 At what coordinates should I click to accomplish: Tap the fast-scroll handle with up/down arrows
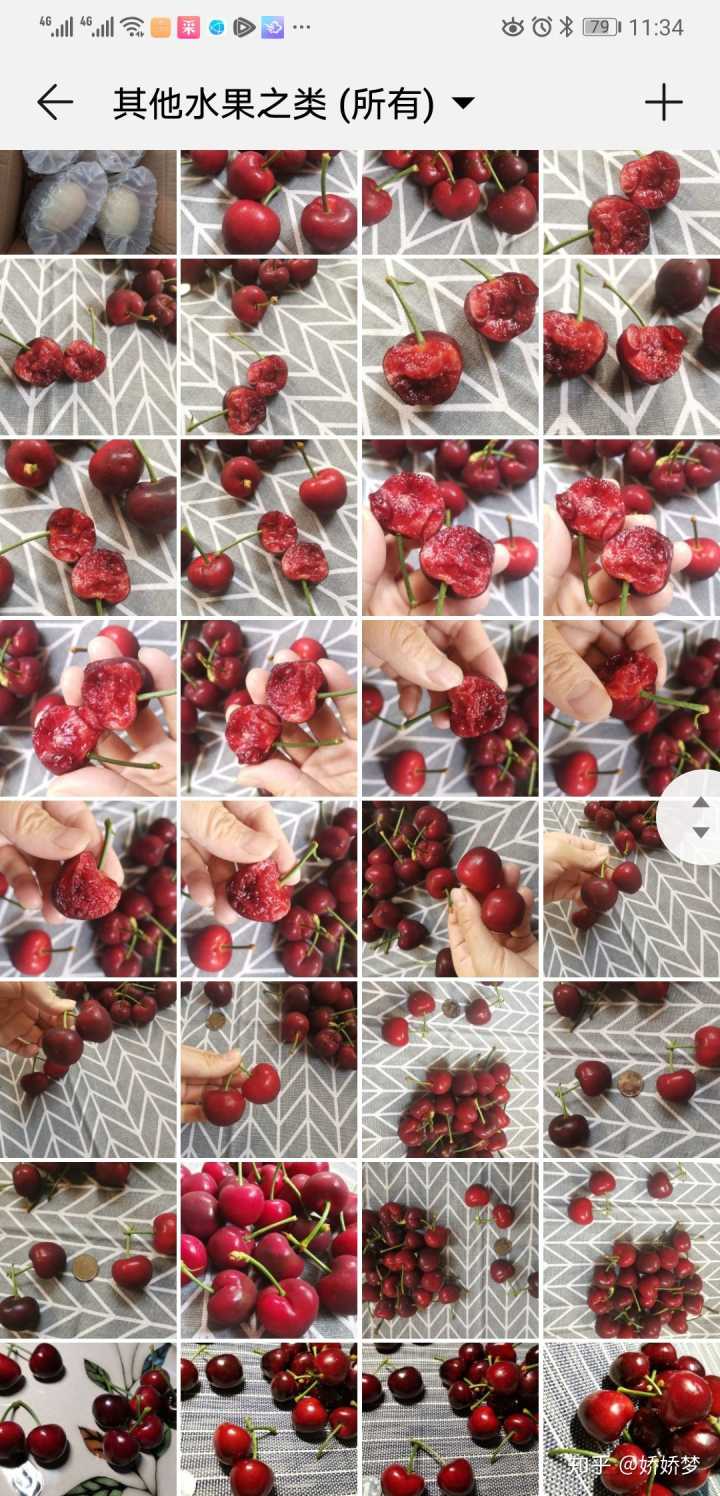point(700,817)
